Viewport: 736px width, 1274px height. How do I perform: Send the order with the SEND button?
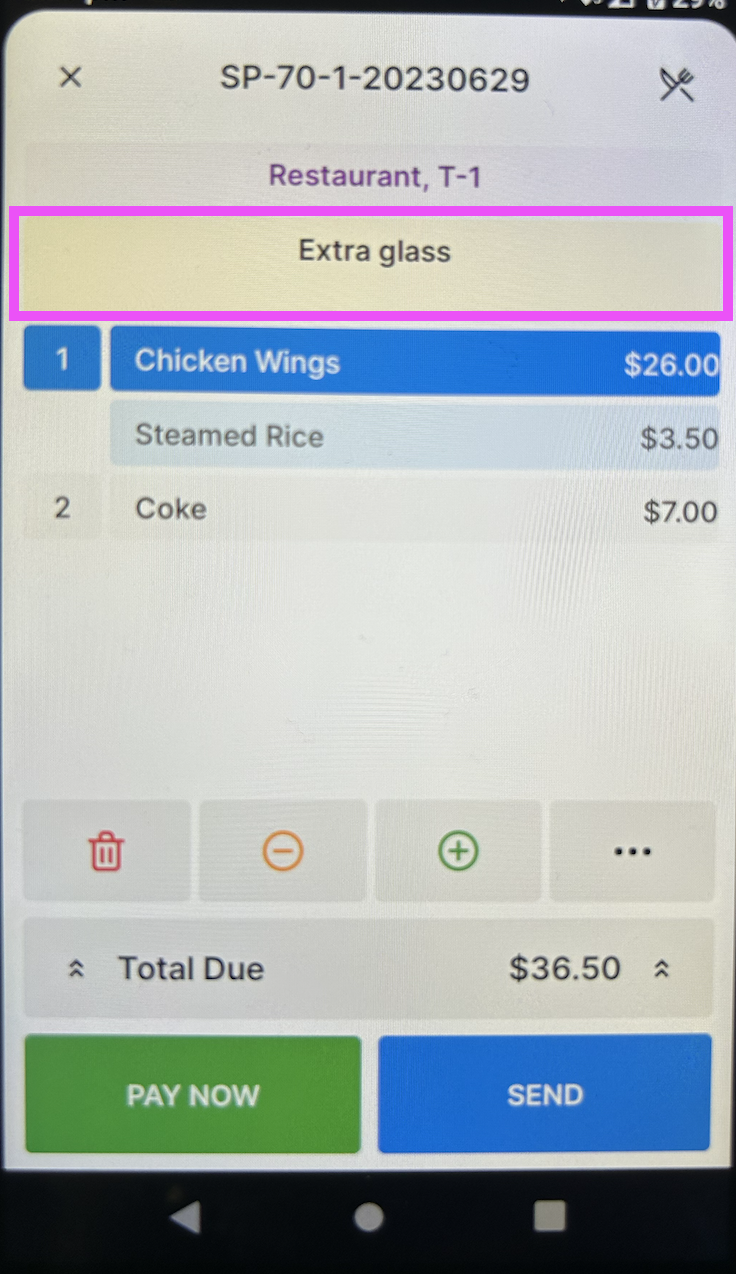point(545,1094)
